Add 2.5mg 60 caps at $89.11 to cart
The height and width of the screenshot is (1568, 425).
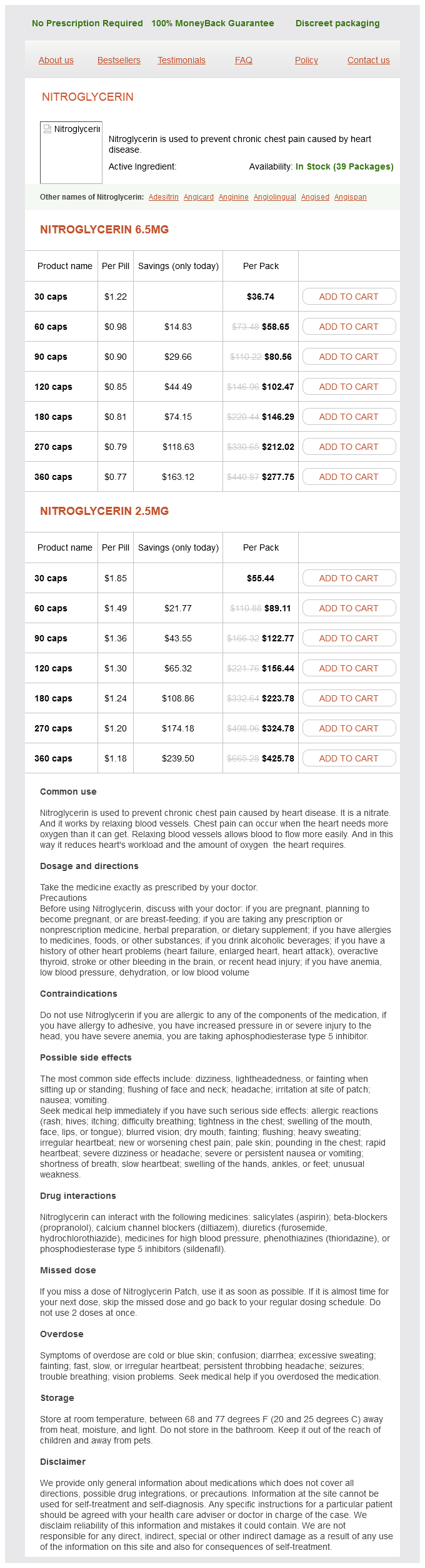(349, 608)
